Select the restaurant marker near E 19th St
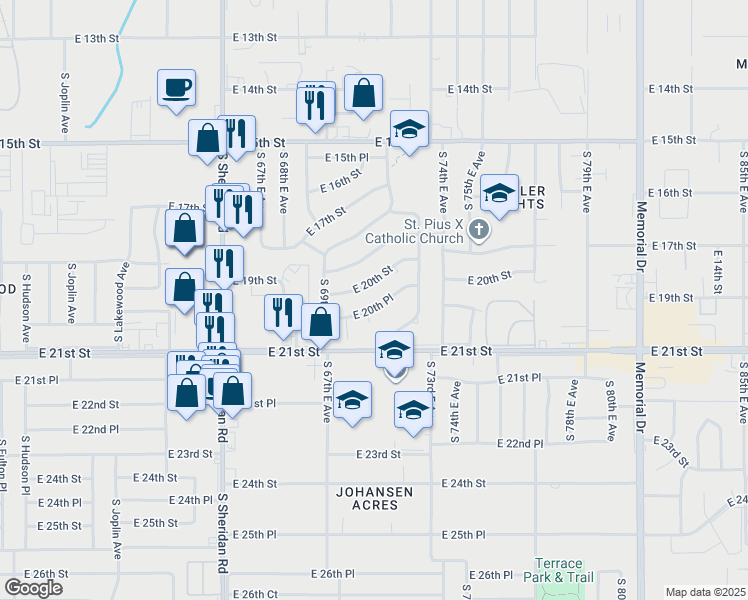The image size is (748, 600). coord(224,265)
